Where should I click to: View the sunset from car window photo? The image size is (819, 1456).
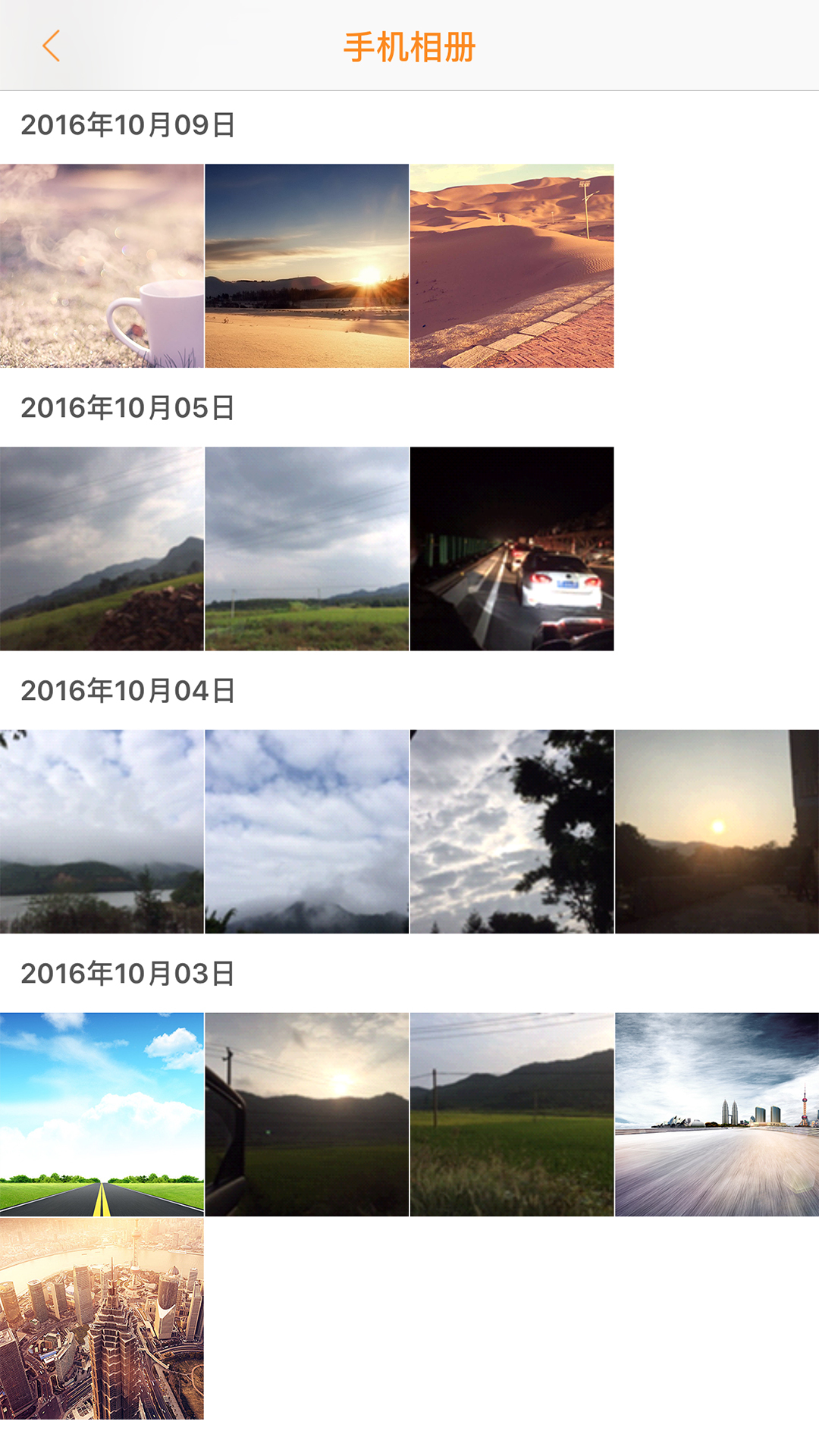coord(306,1115)
